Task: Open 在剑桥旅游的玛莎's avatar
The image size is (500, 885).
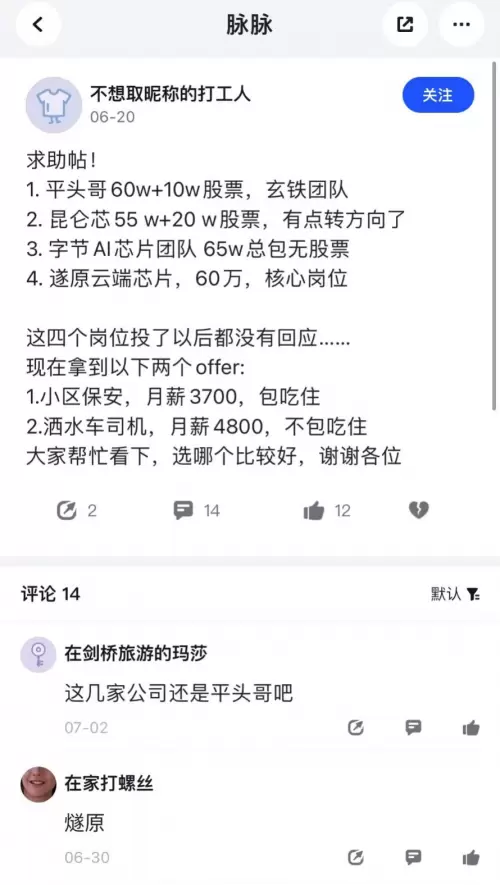Action: tap(38, 655)
